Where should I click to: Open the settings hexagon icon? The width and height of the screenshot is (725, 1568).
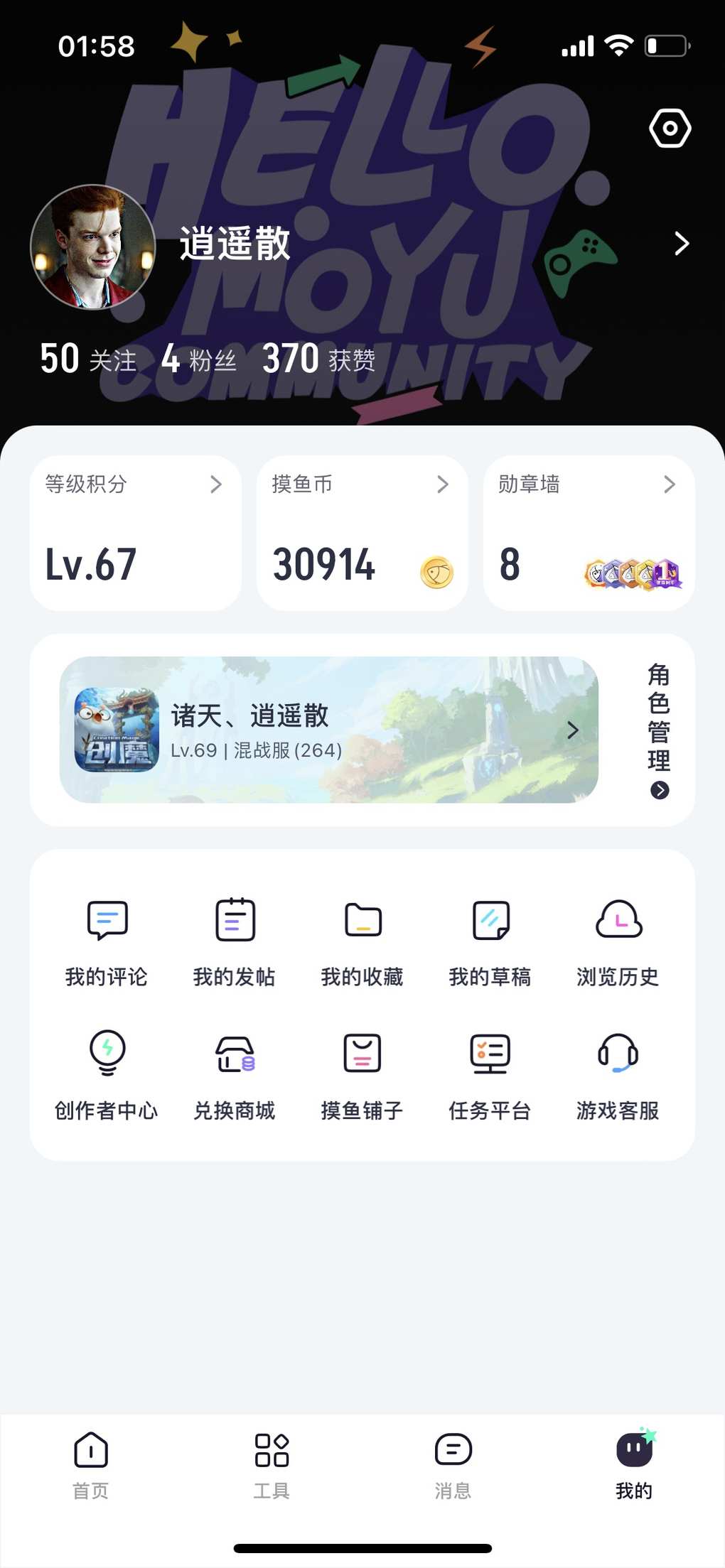tap(670, 129)
